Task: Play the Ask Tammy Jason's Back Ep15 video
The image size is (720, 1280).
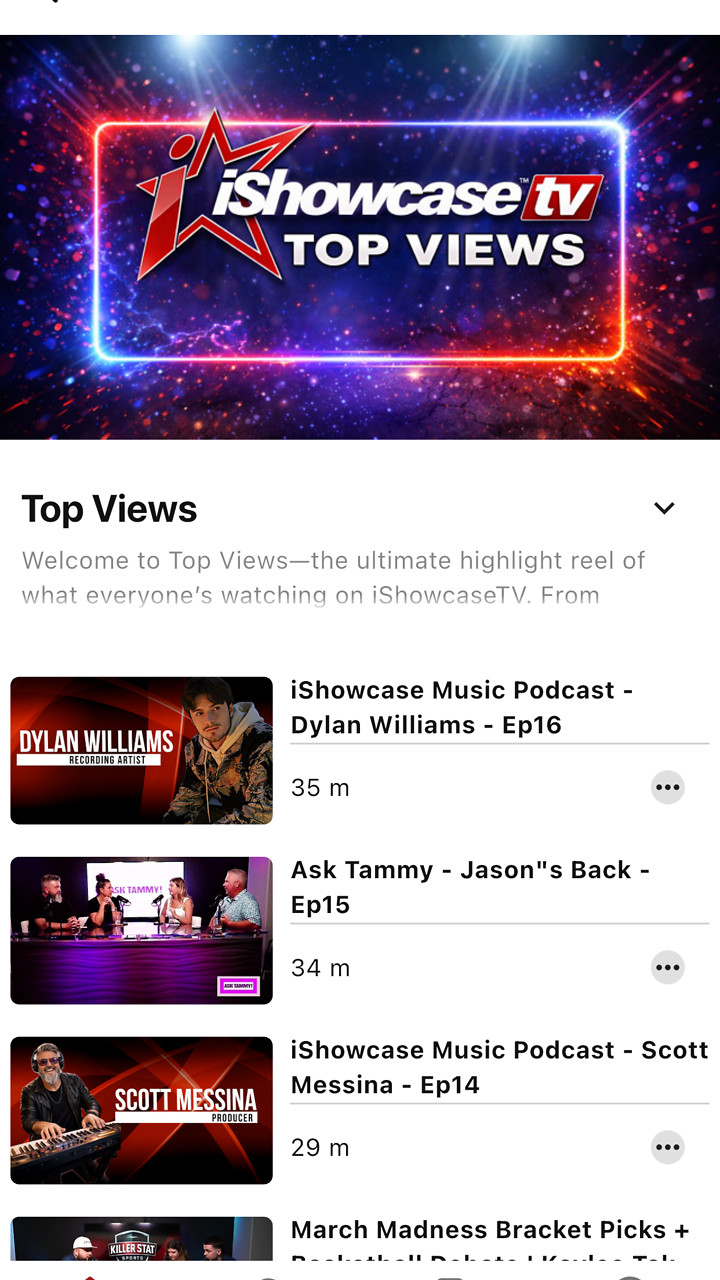Action: [x=141, y=930]
